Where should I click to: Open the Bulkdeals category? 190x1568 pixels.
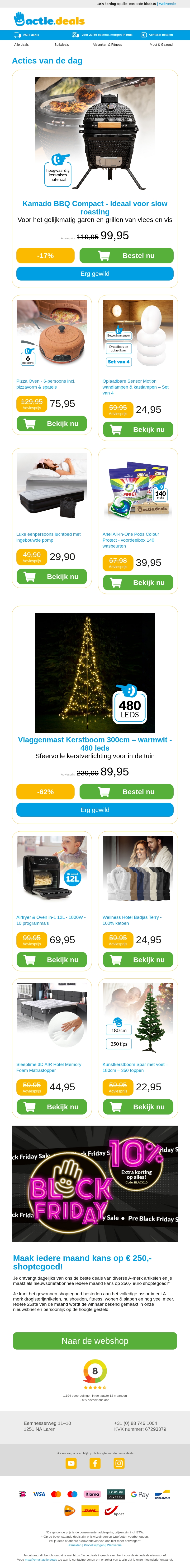(61, 45)
